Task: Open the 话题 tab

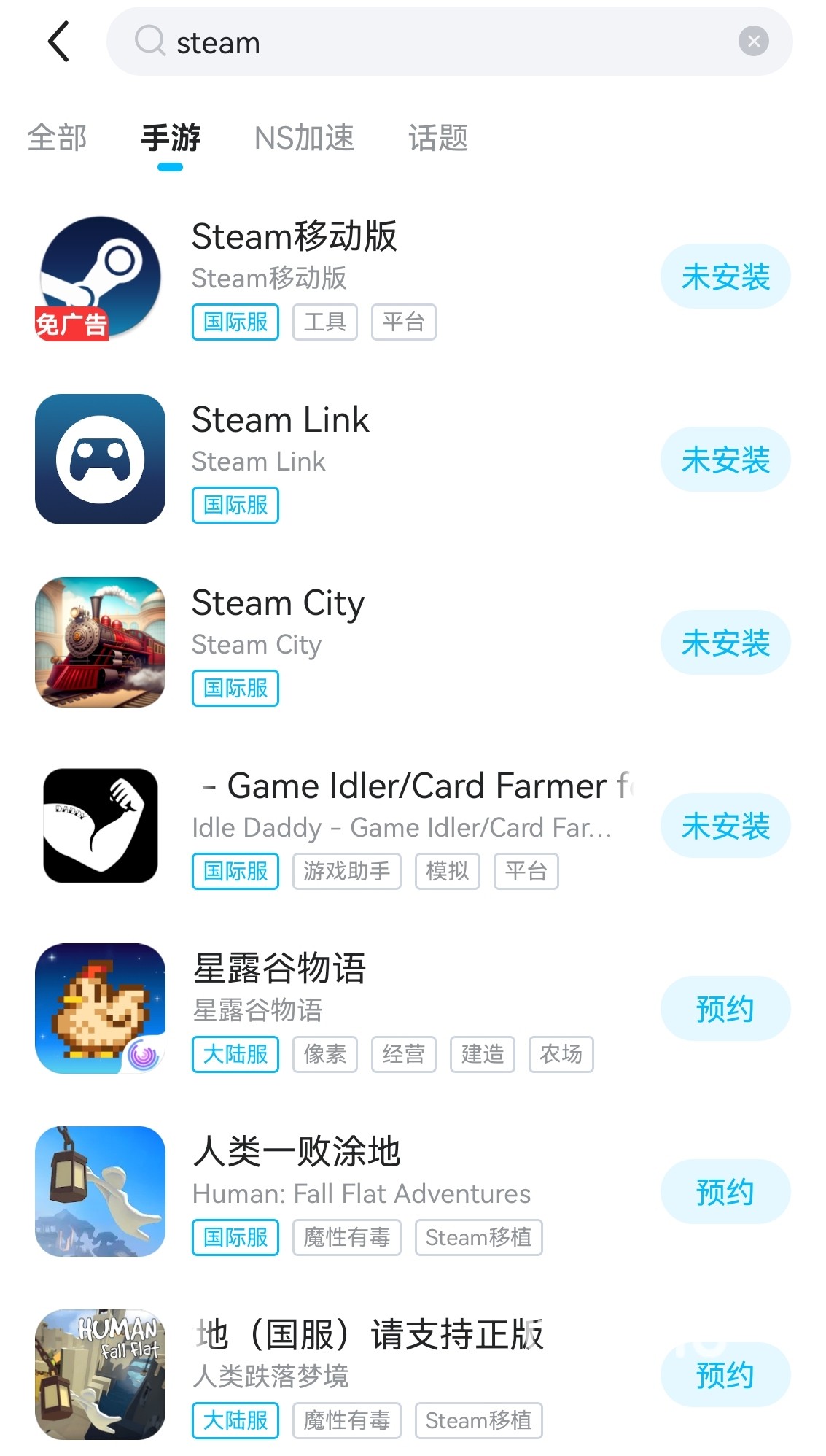Action: click(437, 138)
